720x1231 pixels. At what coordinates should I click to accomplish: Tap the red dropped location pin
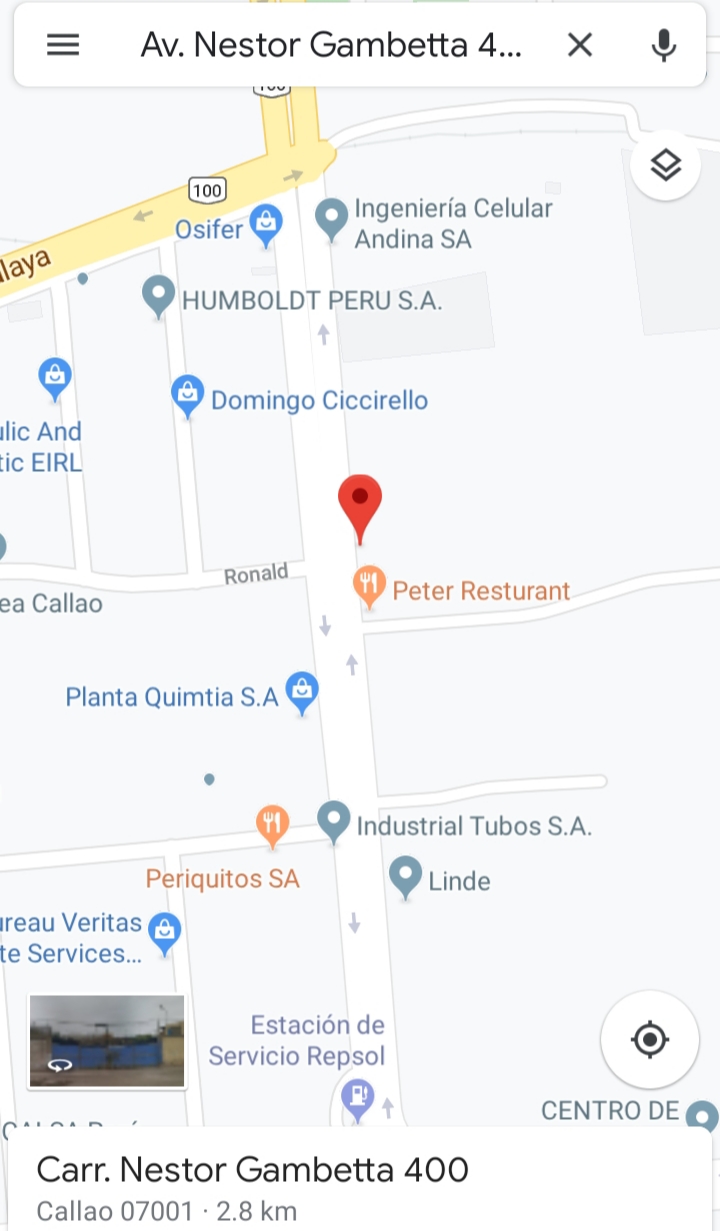360,508
